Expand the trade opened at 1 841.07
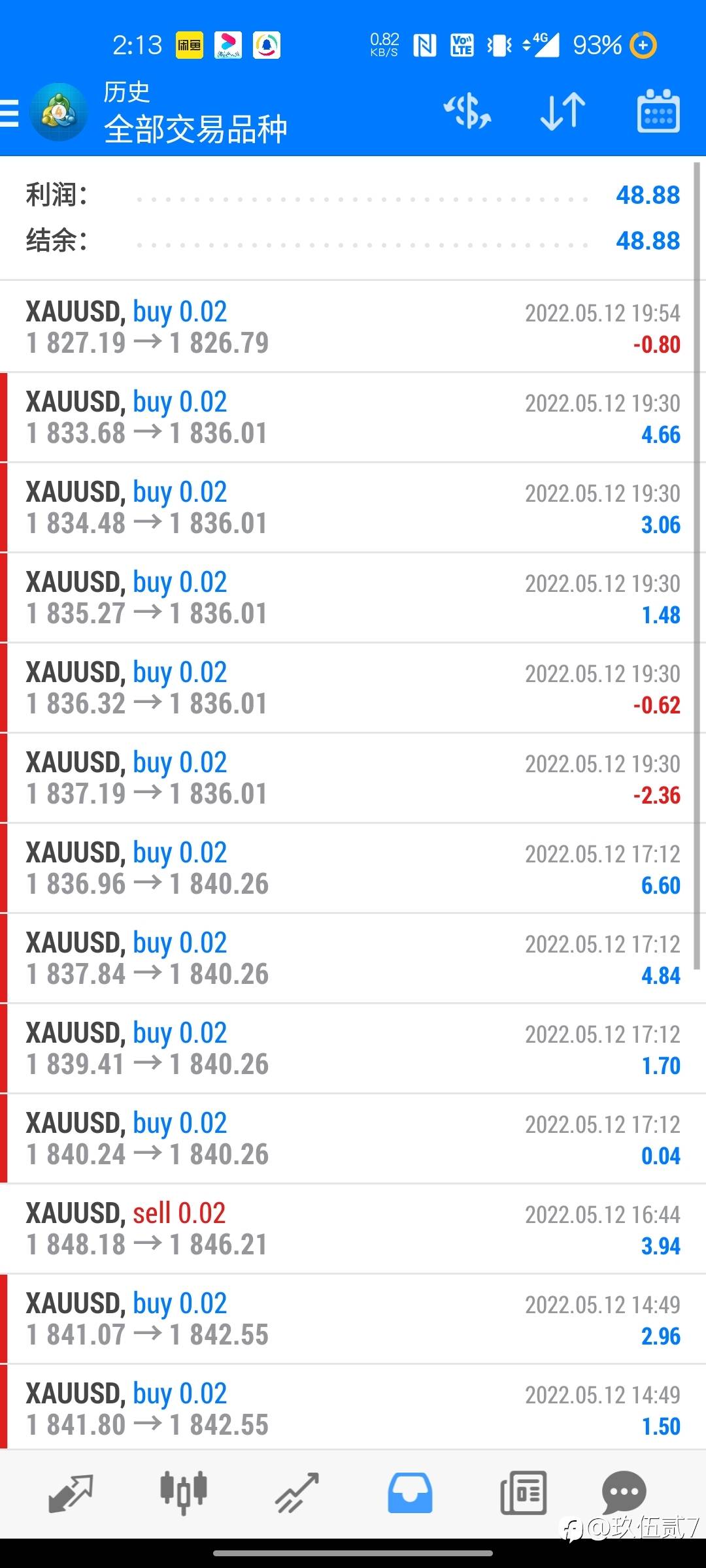706x1568 pixels. coord(353,1319)
